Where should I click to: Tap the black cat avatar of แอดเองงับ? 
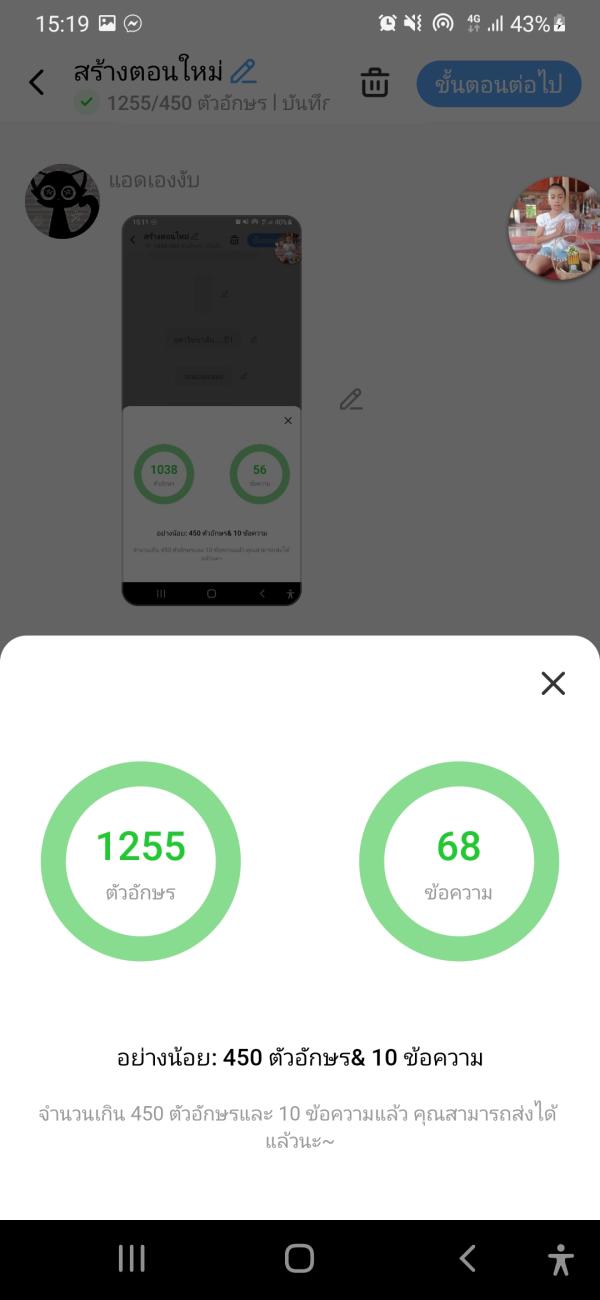pyautogui.click(x=62, y=202)
